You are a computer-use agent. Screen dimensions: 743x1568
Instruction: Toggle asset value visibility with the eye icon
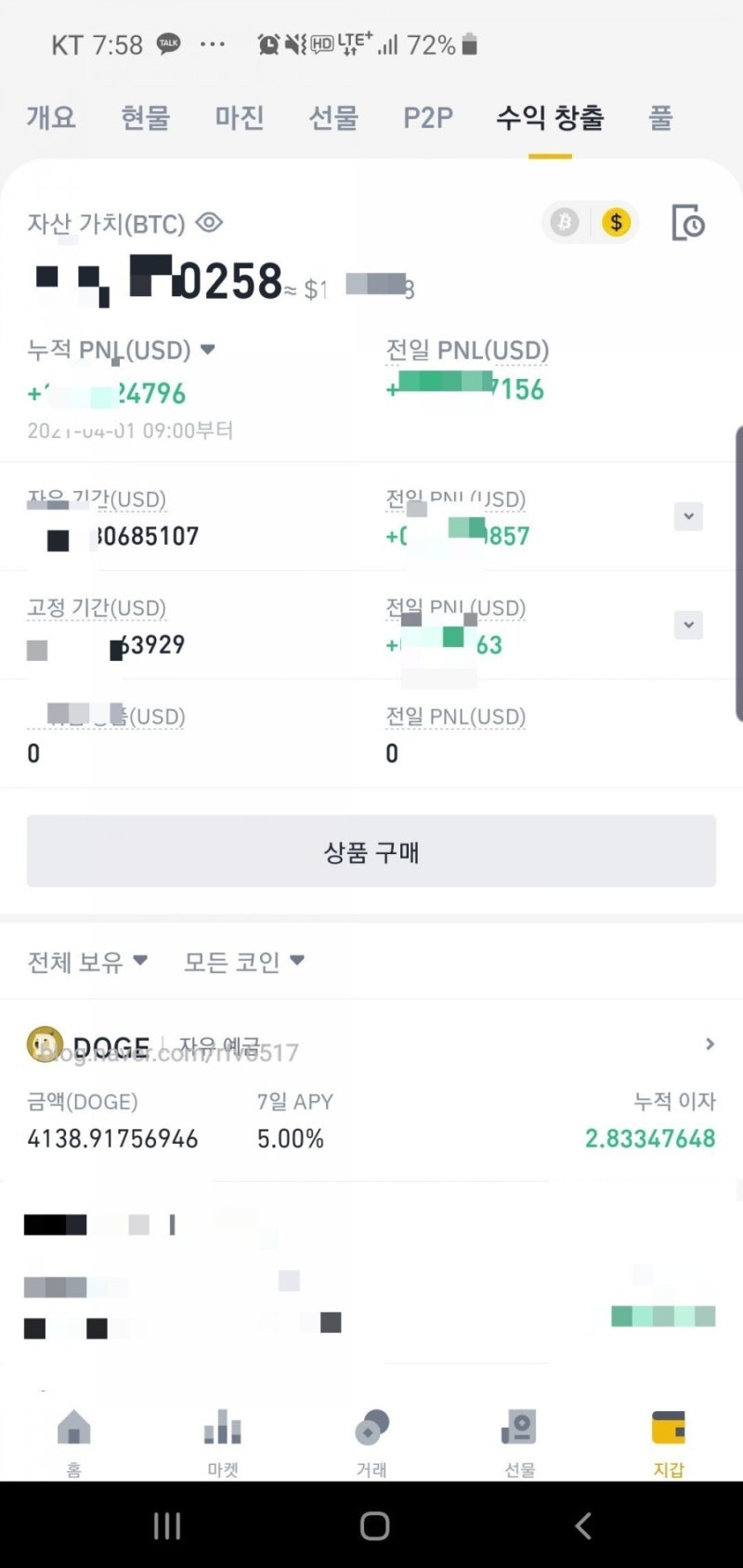(209, 223)
